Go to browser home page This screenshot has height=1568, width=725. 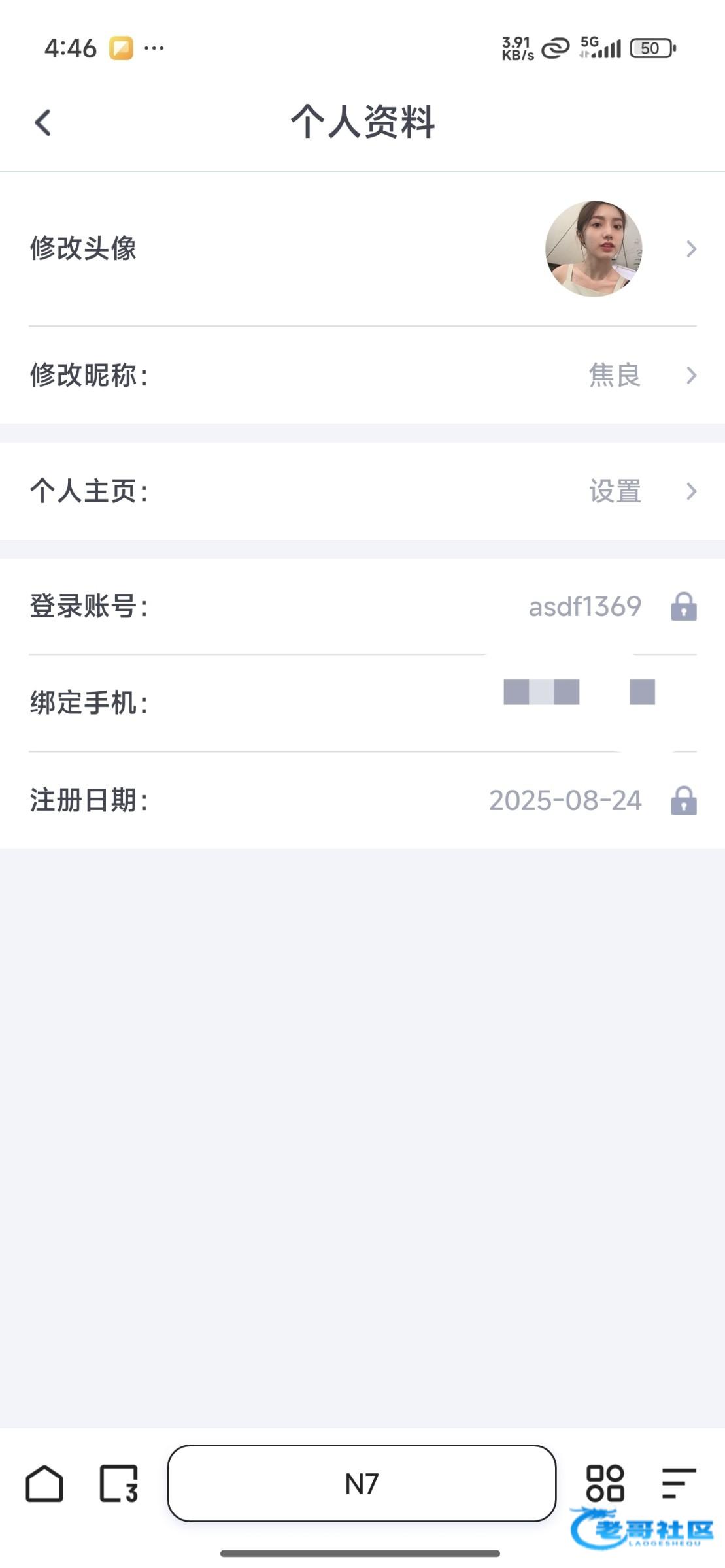click(x=44, y=1483)
